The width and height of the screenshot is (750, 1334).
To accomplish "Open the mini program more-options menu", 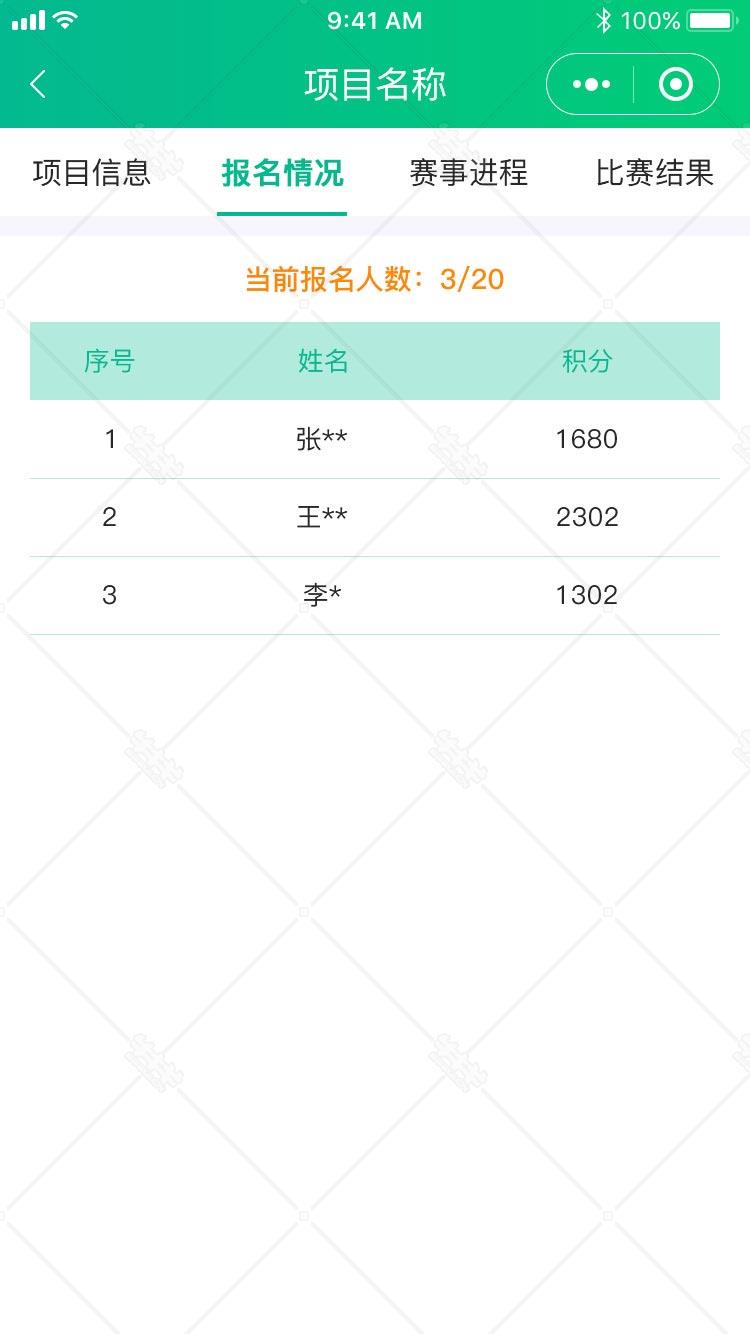I will pos(591,85).
